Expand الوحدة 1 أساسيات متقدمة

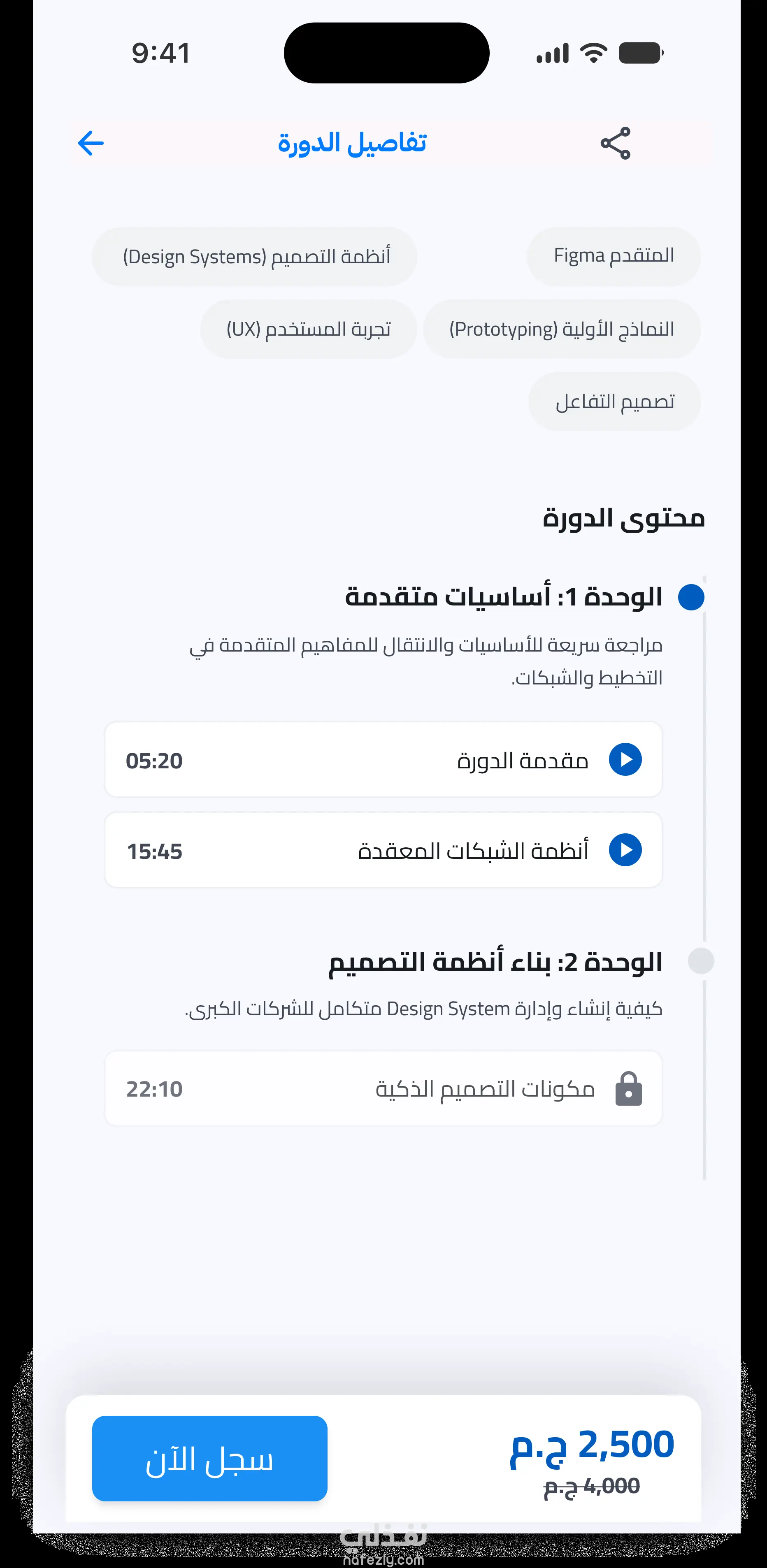[503, 596]
